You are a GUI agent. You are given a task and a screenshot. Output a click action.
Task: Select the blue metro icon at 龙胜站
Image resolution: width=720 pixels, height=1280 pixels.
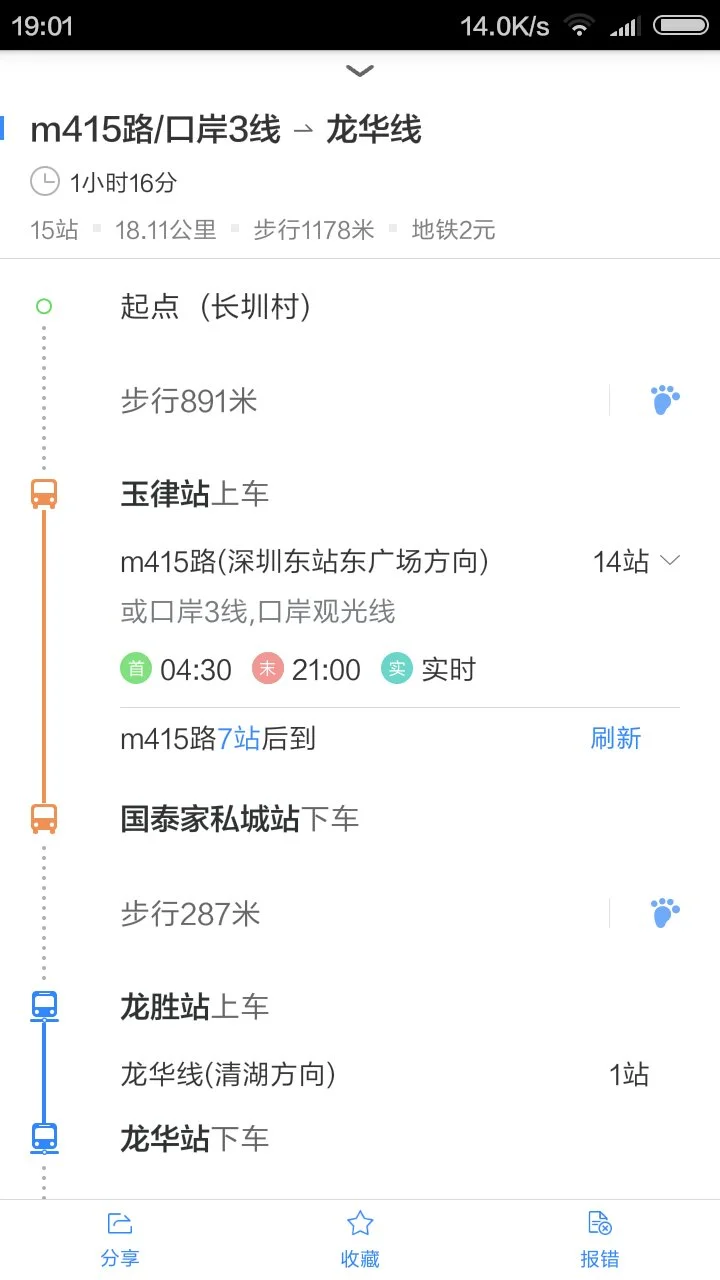pyautogui.click(x=44, y=1005)
